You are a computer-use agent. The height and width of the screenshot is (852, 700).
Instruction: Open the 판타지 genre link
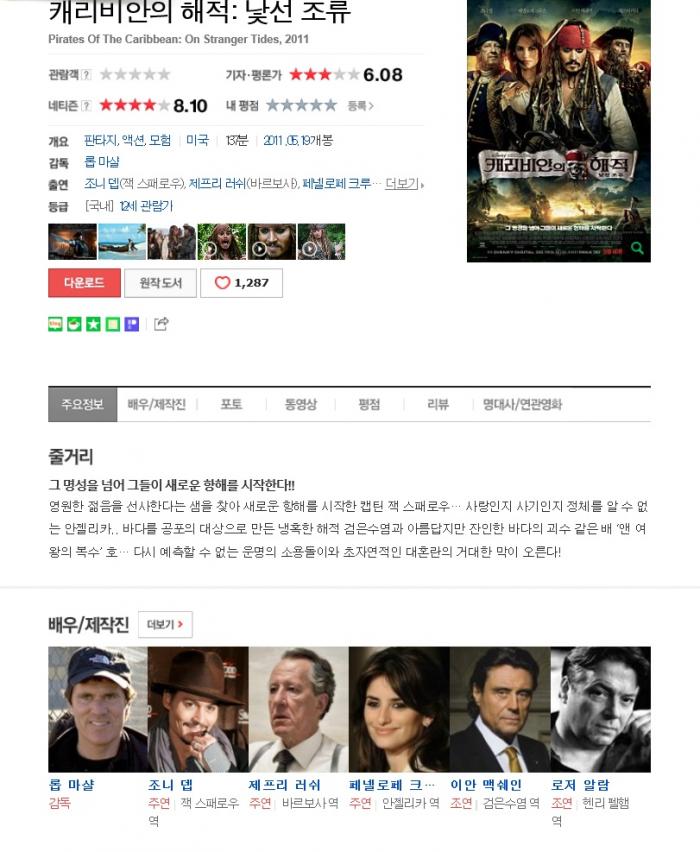click(x=99, y=140)
